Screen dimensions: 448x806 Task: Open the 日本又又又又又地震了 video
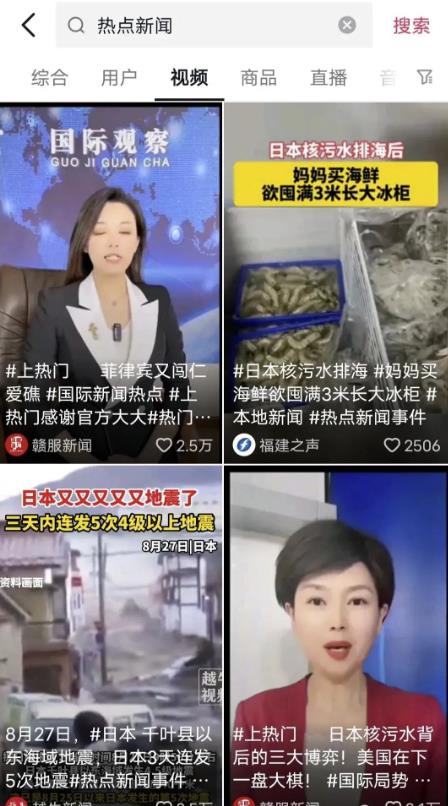pos(111,636)
